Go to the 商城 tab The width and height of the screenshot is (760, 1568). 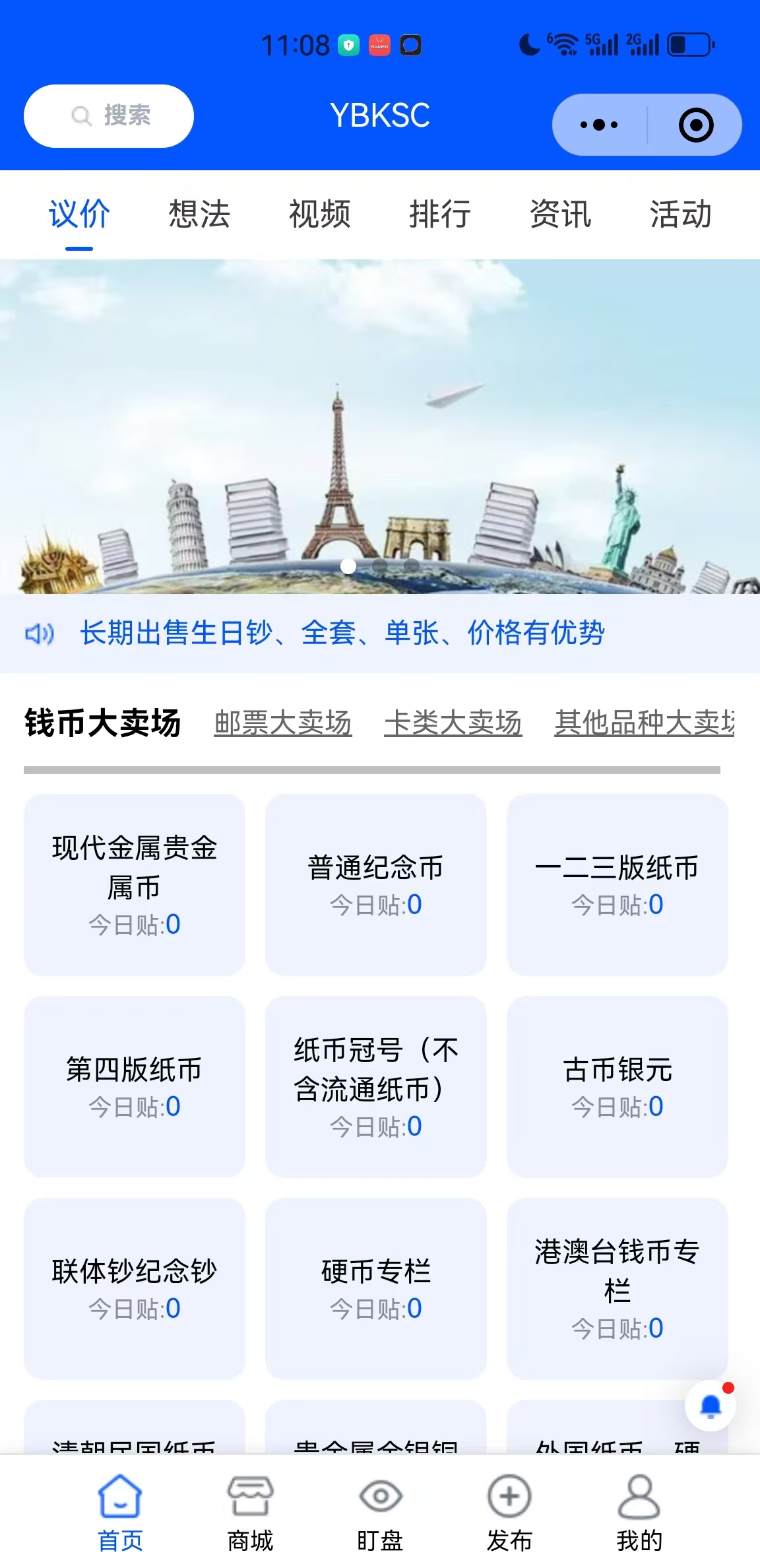coord(250,1513)
